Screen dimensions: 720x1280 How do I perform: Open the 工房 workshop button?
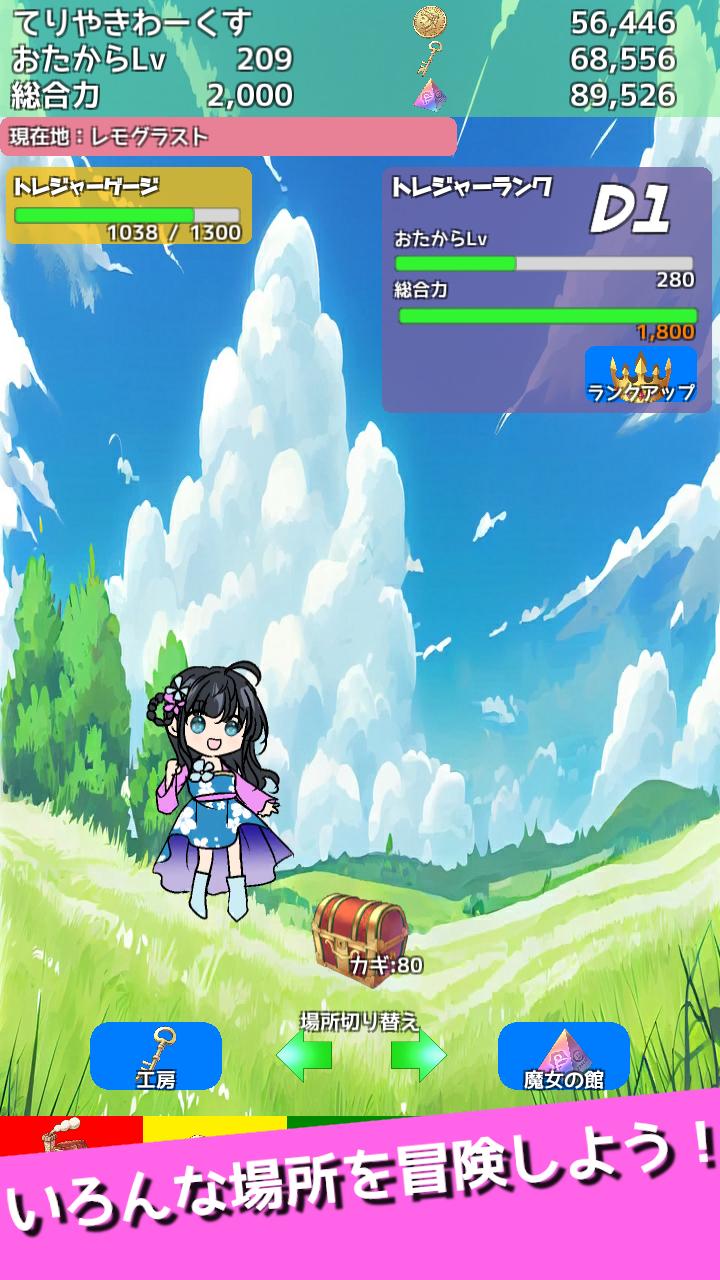point(156,1056)
